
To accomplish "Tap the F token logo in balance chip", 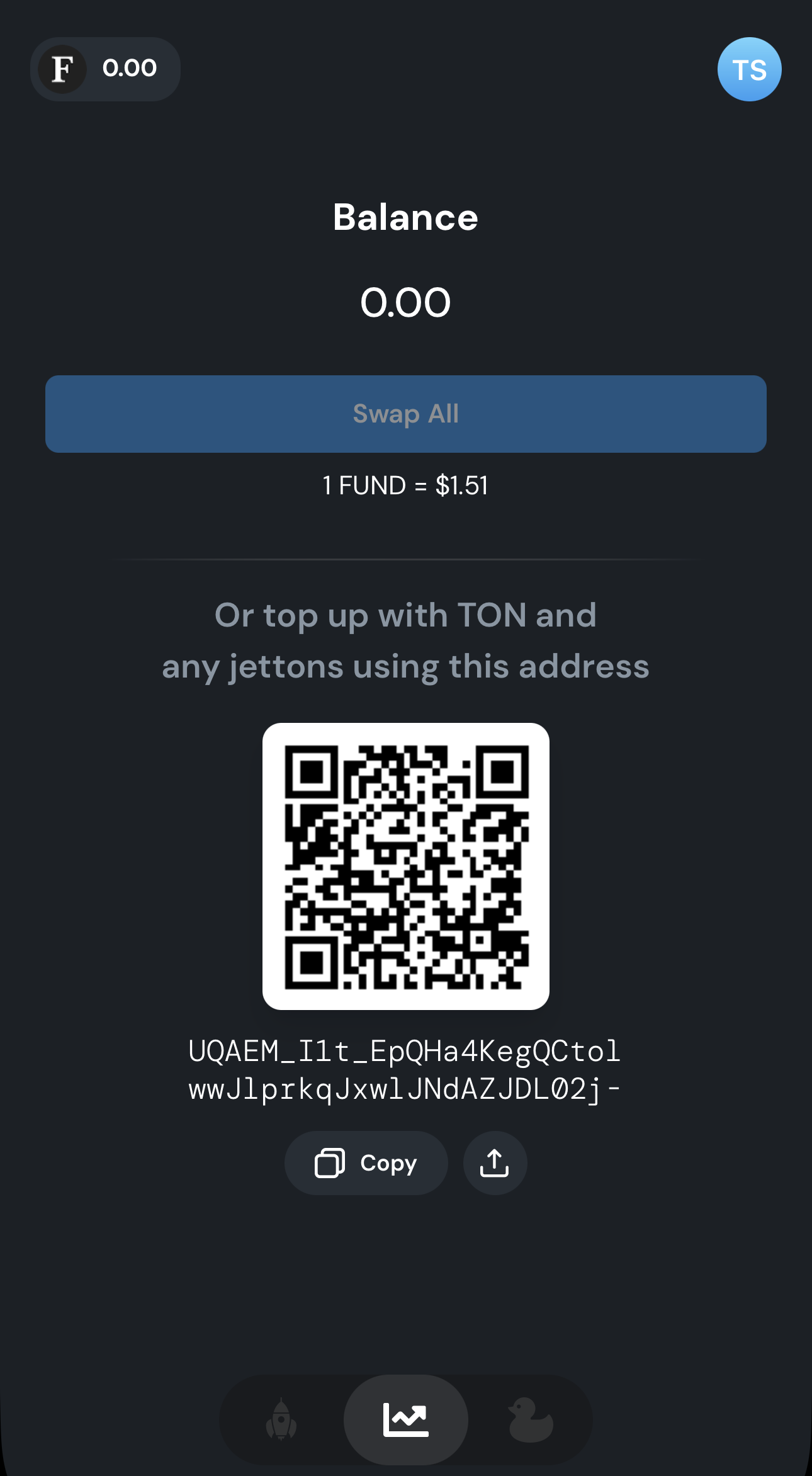I will (x=62, y=69).
